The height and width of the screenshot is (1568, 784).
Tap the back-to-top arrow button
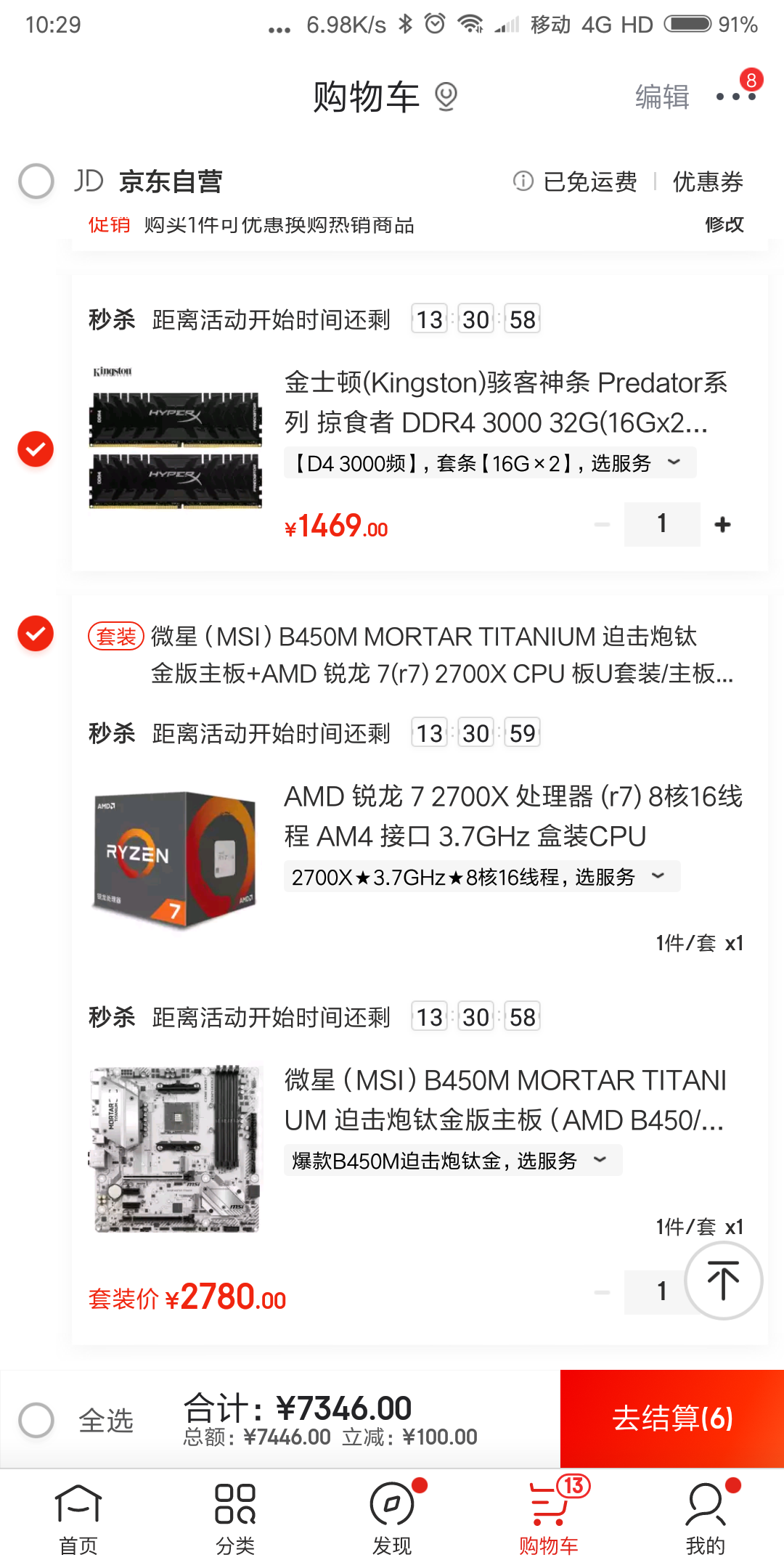723,1281
